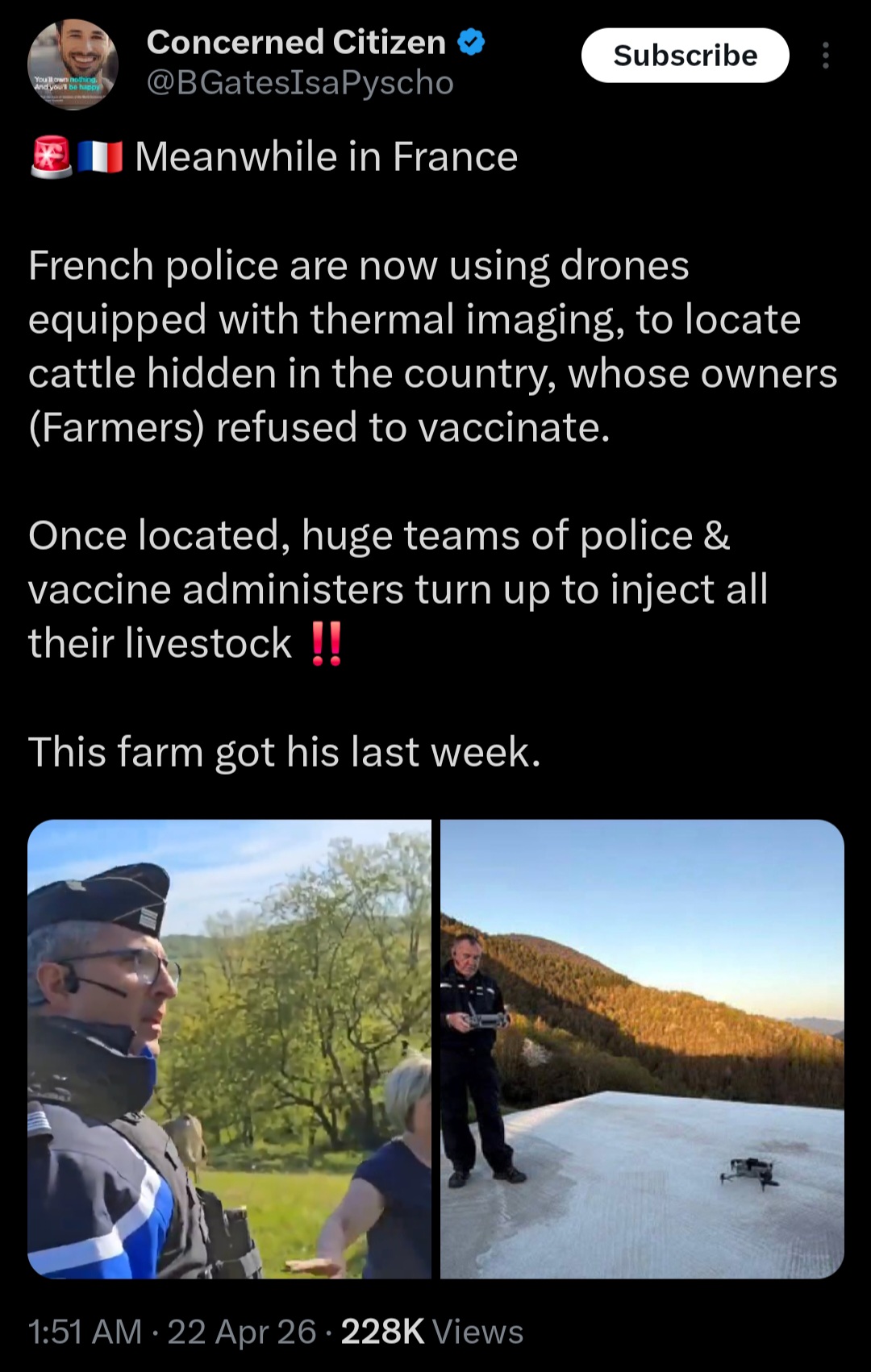The width and height of the screenshot is (871, 1372).
Task: Open the photo of the drone operator
Action: pos(642,1048)
